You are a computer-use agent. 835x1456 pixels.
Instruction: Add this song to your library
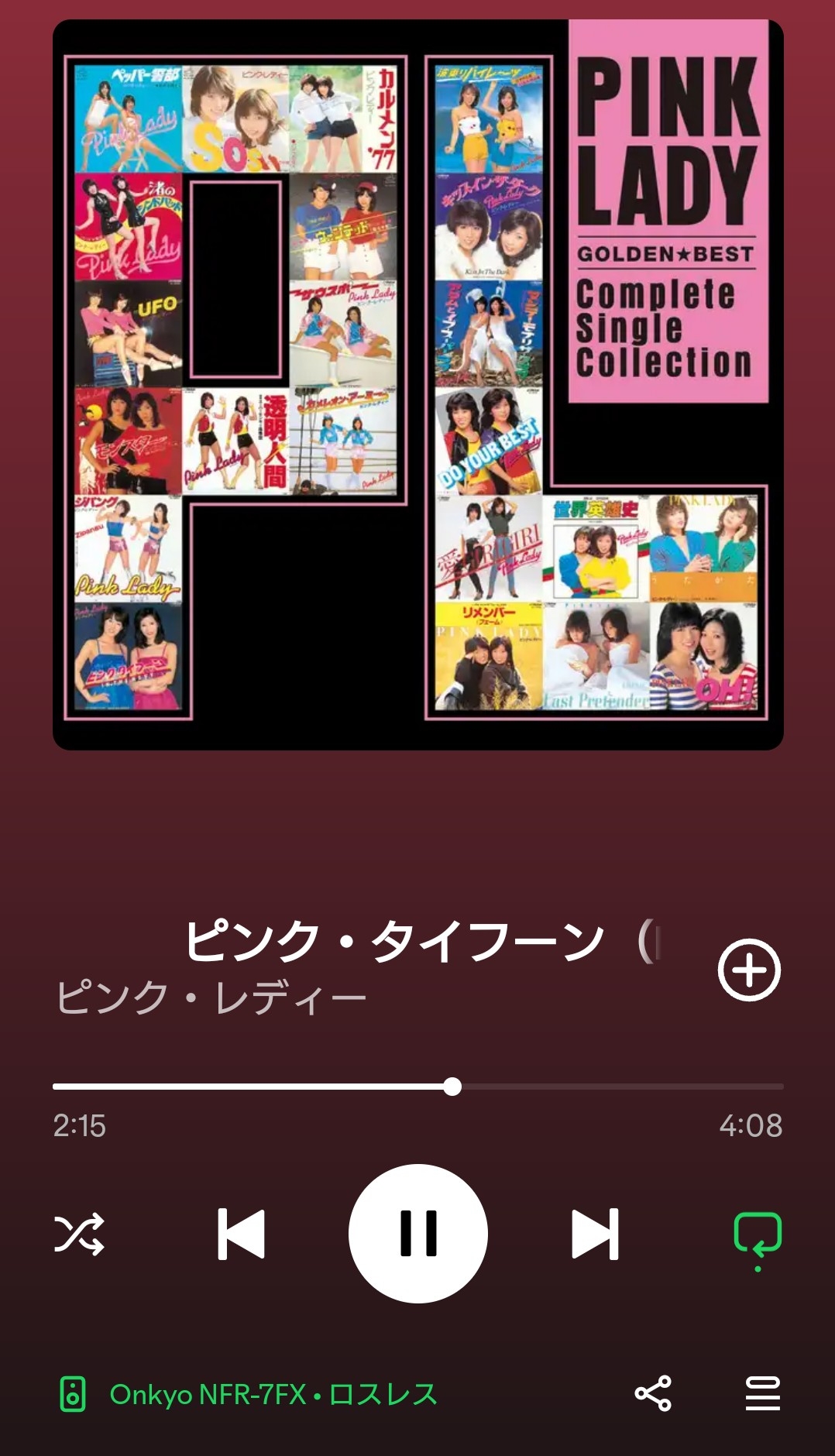[748, 970]
